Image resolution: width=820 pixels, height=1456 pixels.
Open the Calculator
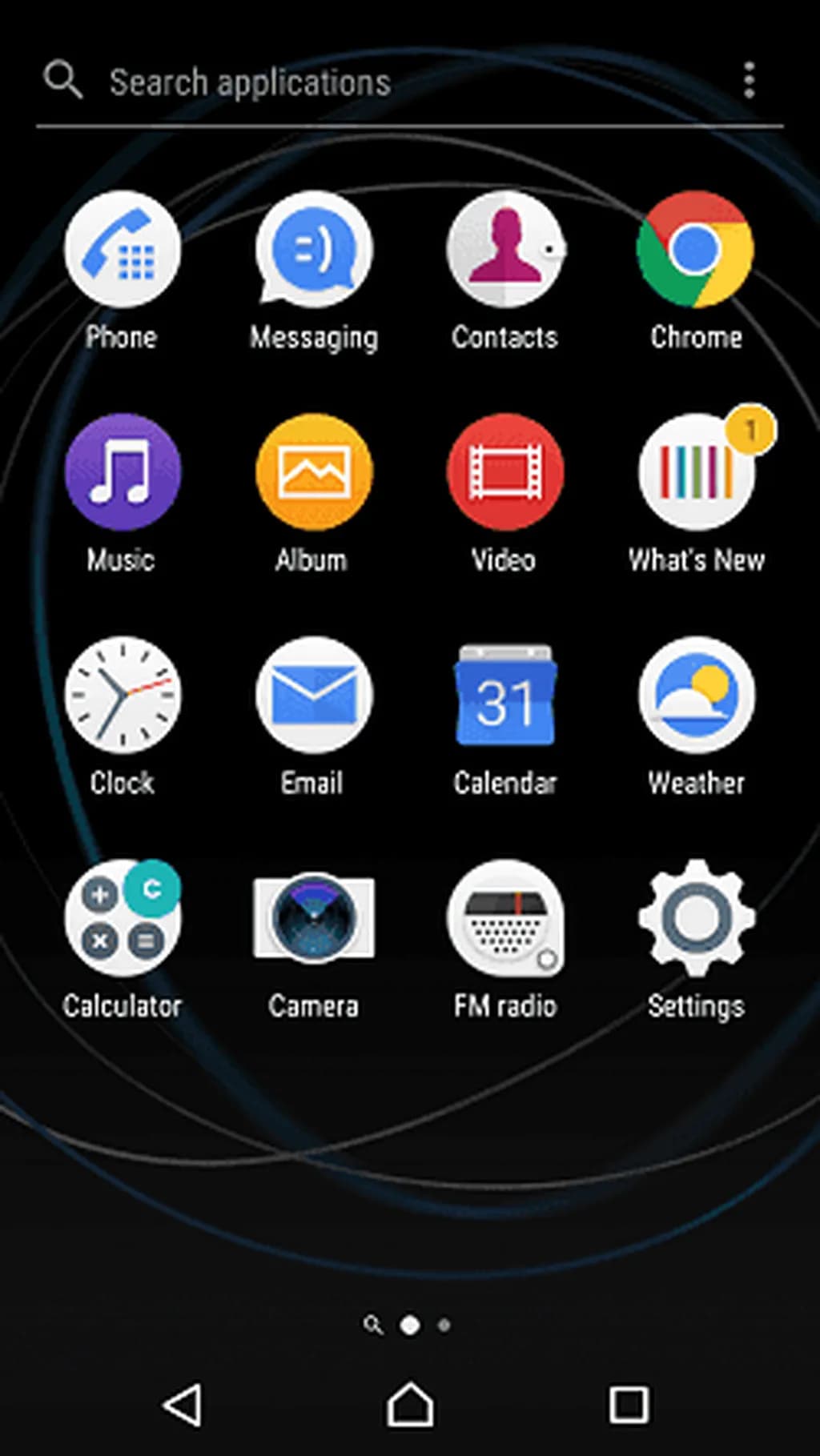[122, 918]
